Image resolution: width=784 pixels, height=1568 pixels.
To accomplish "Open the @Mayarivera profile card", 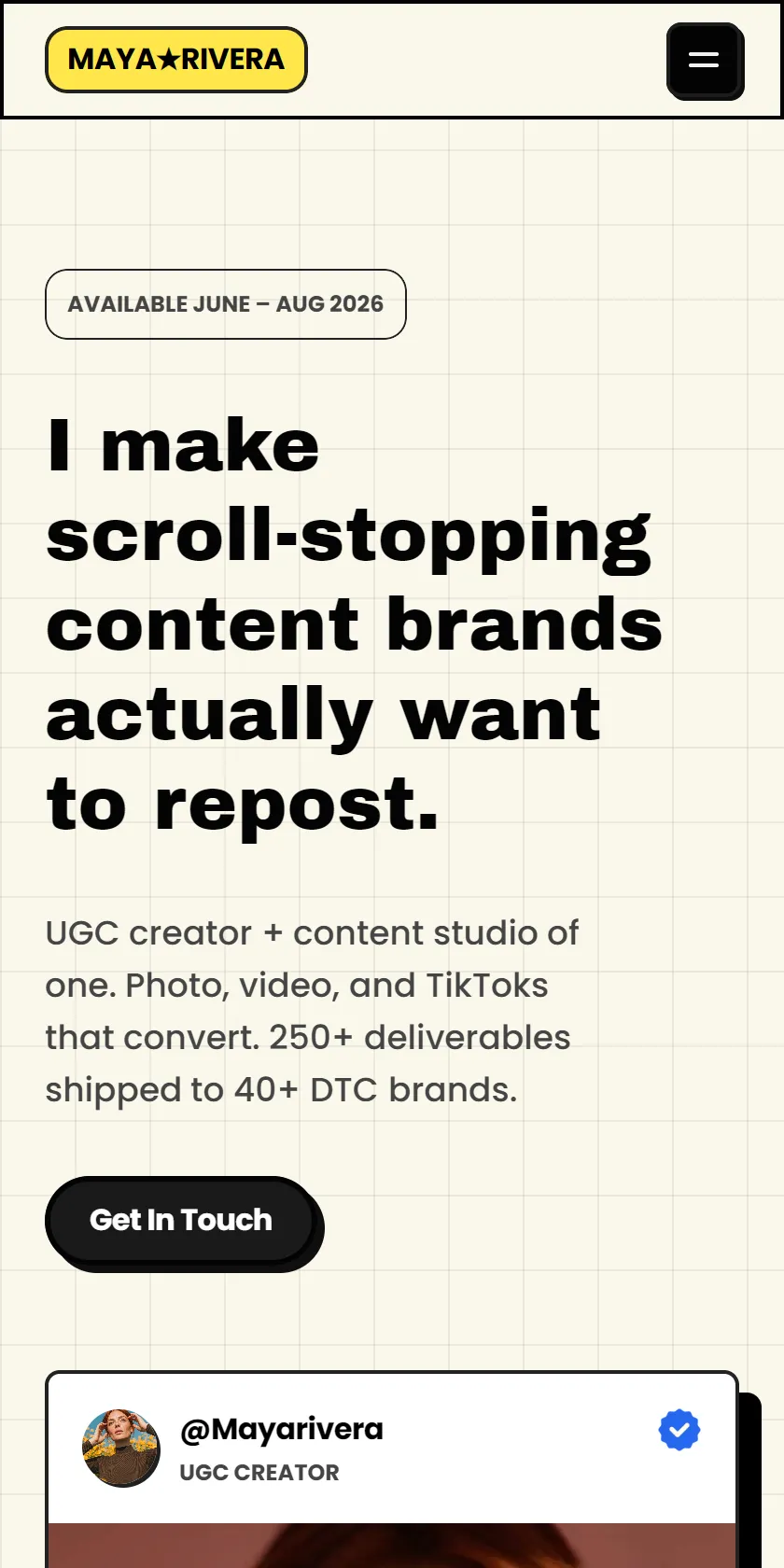I will 392,1469.
